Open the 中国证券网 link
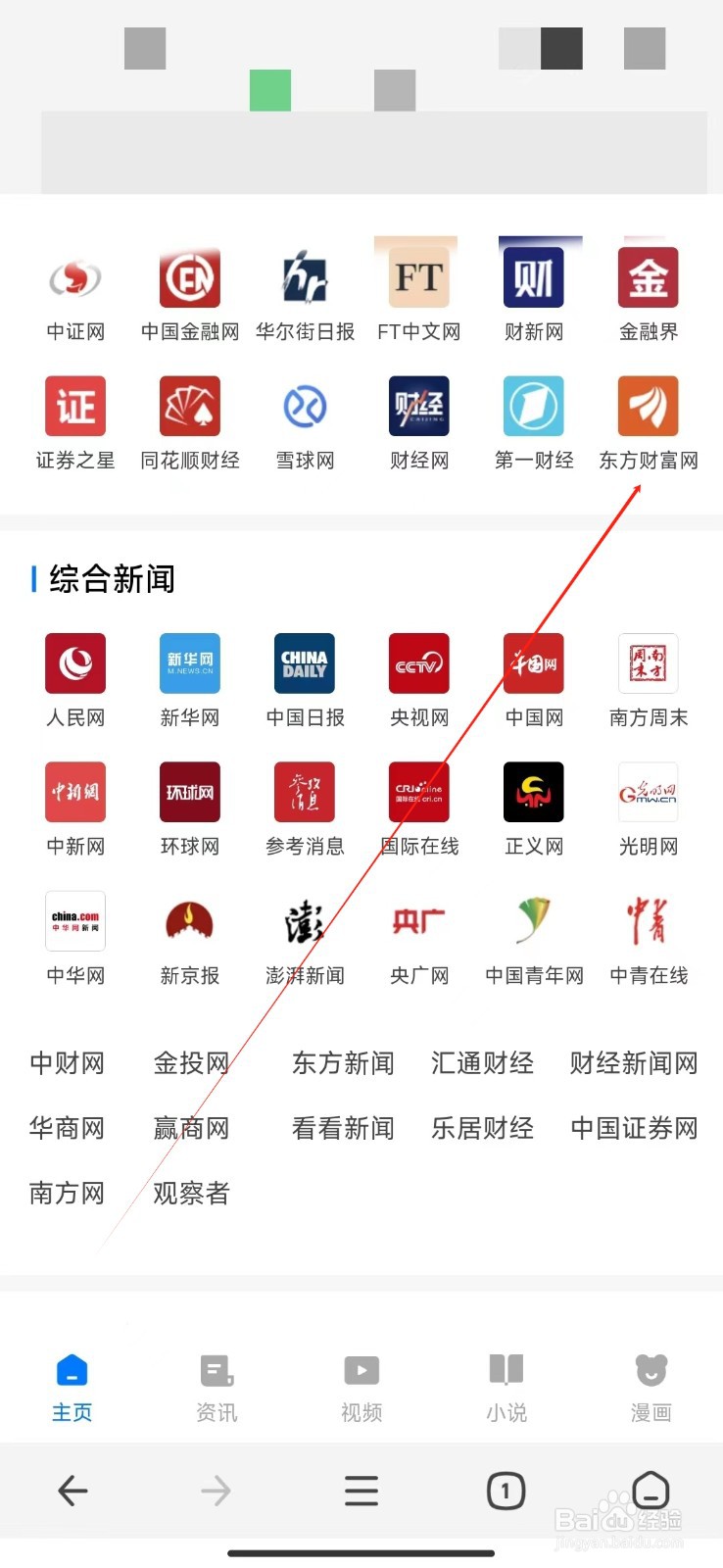This screenshot has height=1568, width=723. 632,1128
